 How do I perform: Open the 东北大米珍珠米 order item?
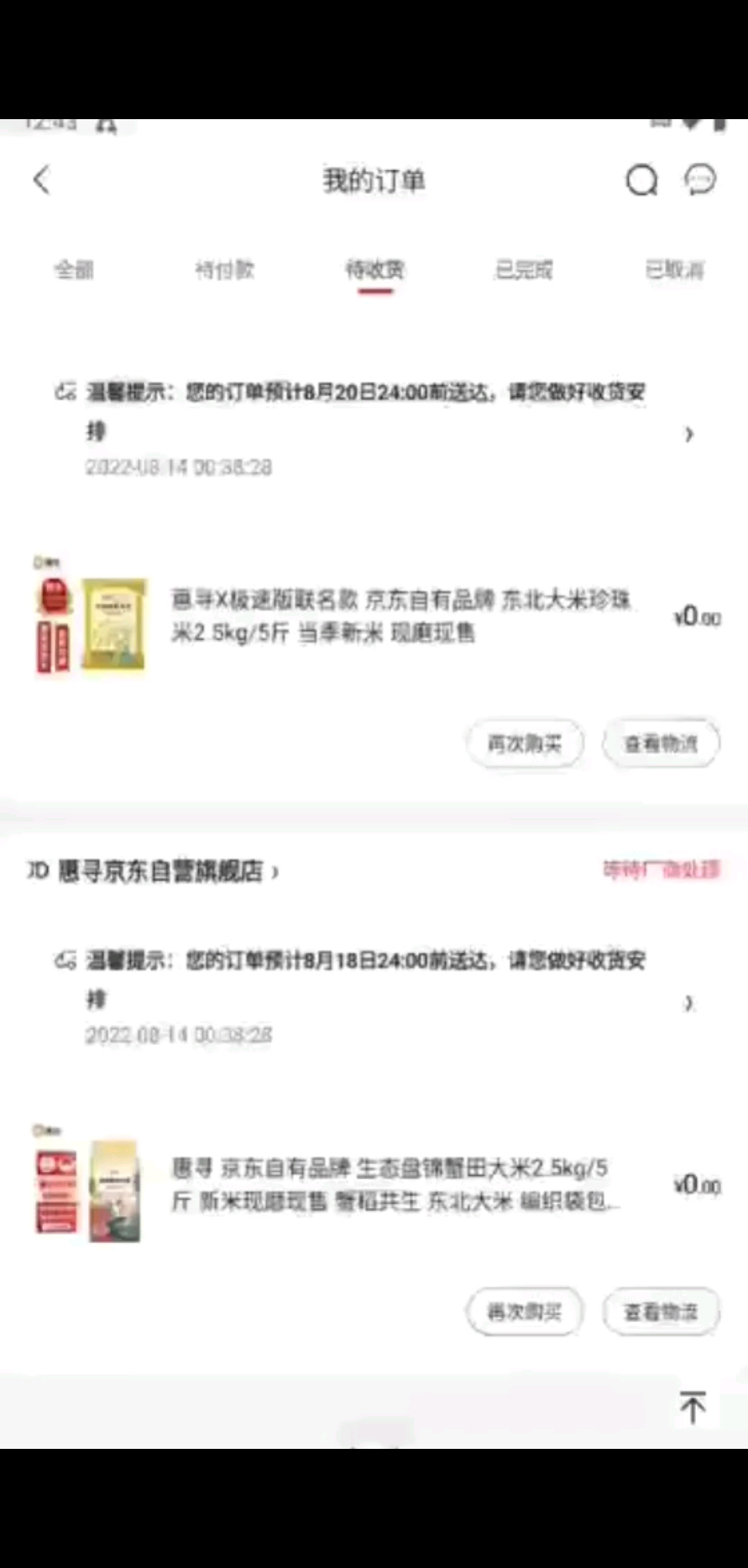pyautogui.click(x=400, y=616)
